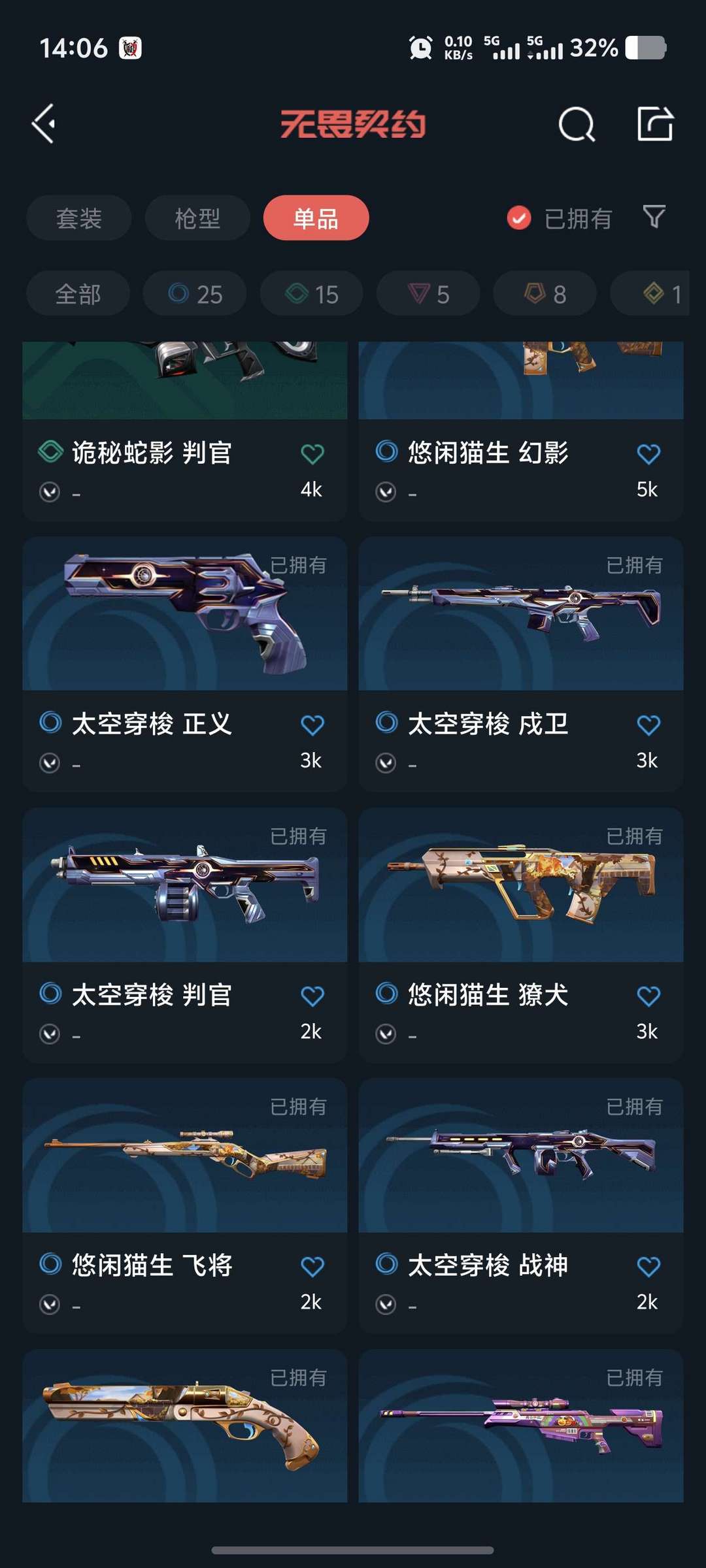Image resolution: width=706 pixels, height=1568 pixels.
Task: Open the 太空穿梭 战神 skin card
Action: click(x=521, y=1206)
